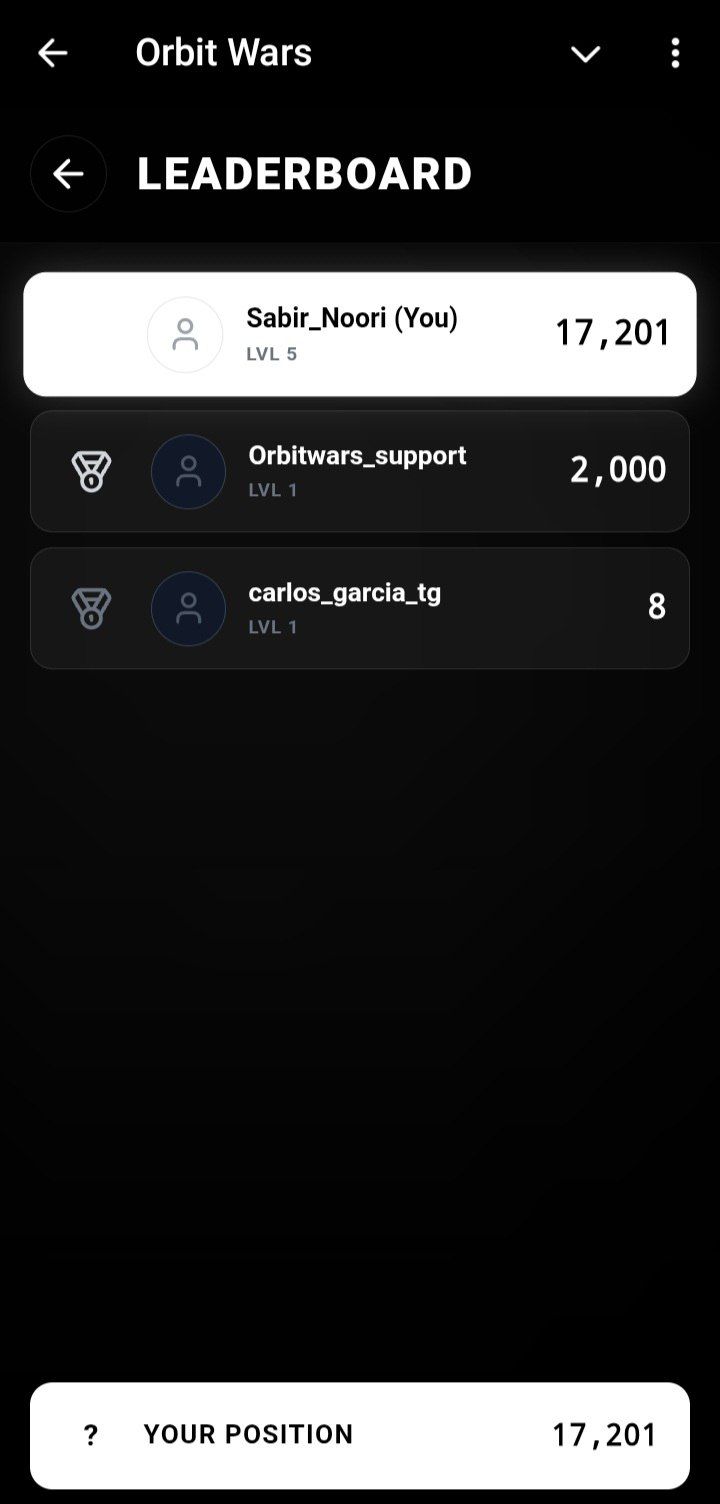Viewport: 720px width, 1504px height.
Task: Open the three-dot overflow menu
Action: 675,53
